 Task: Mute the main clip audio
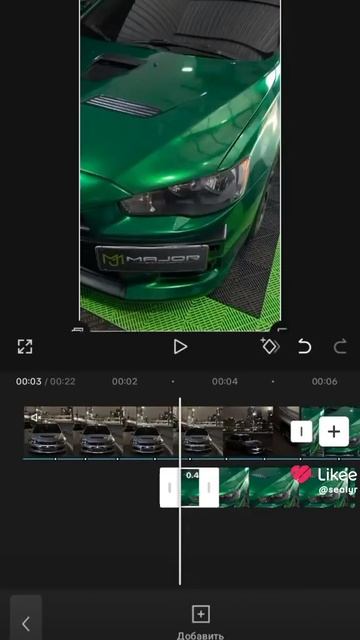[x=36, y=417]
